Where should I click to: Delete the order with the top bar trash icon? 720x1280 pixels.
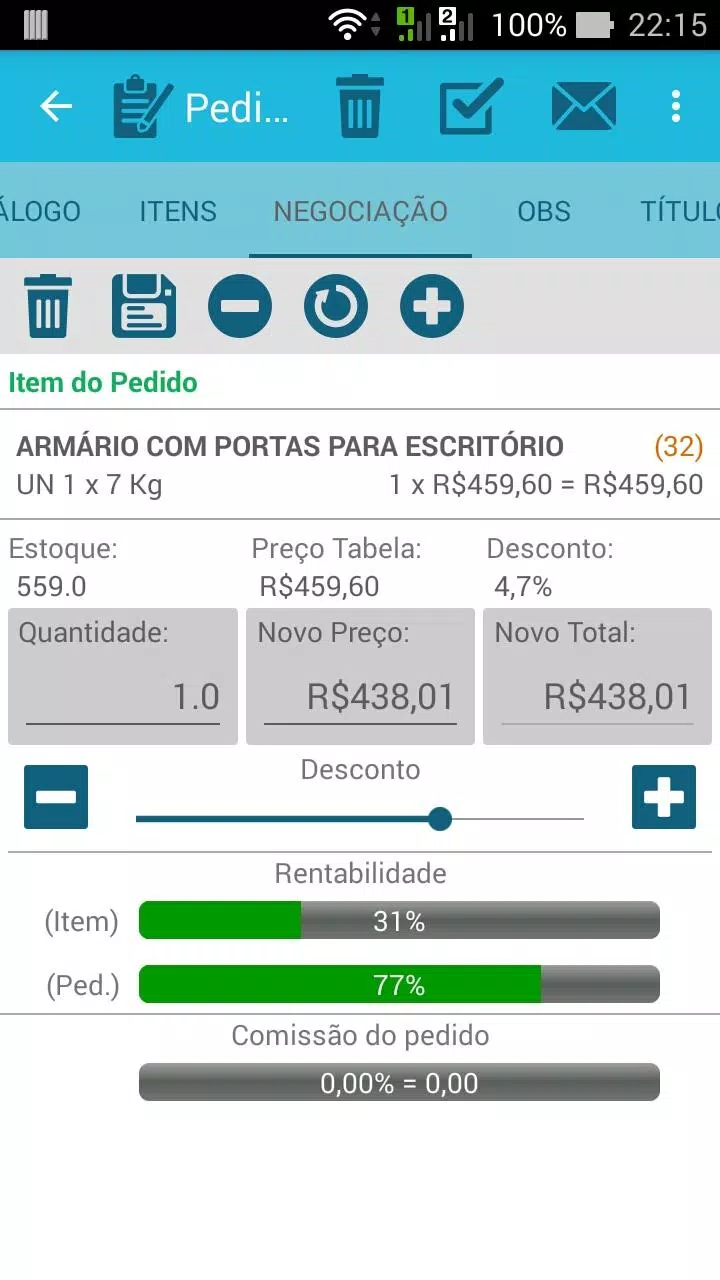359,107
